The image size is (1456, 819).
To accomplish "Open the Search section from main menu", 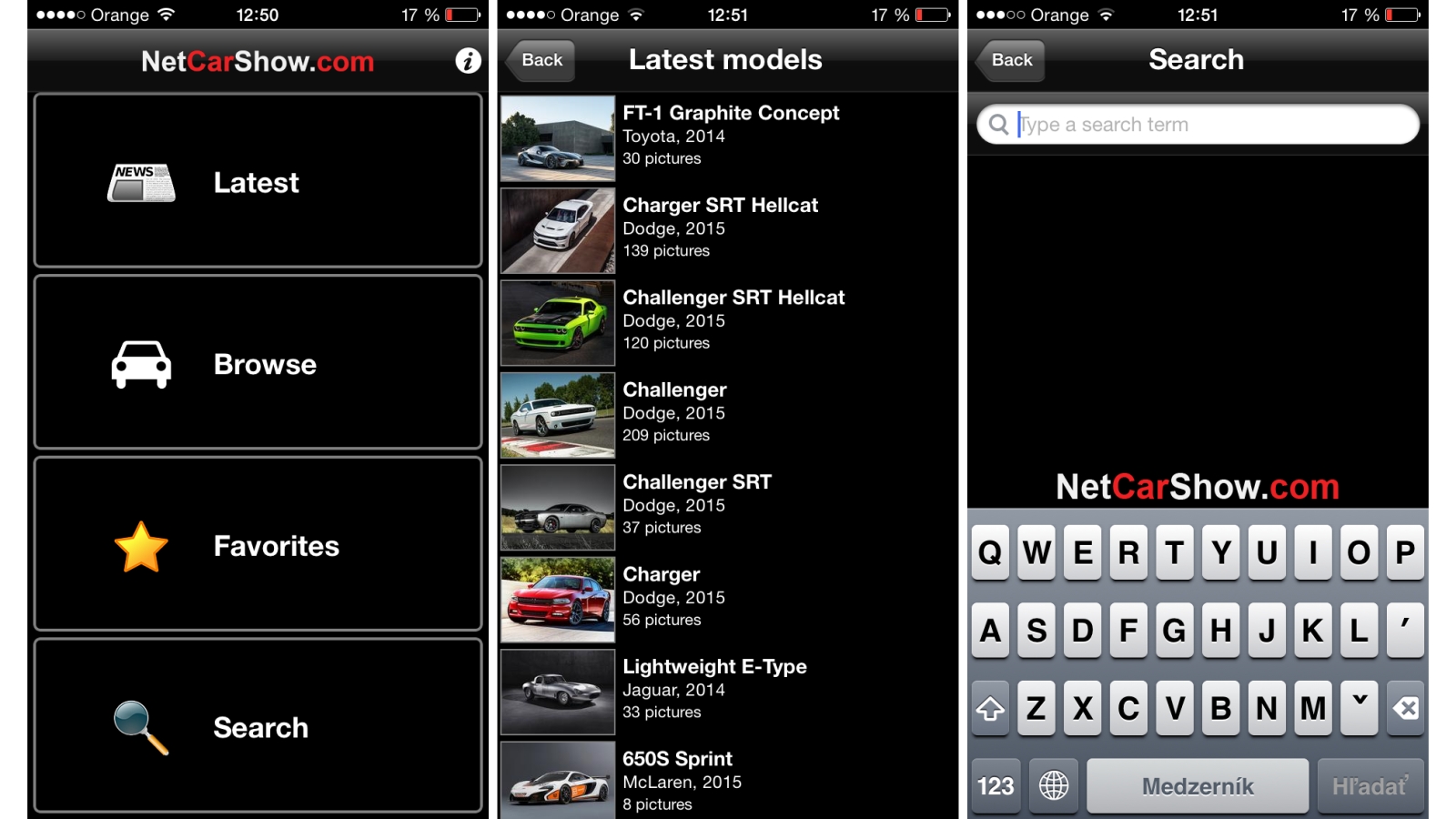I will [258, 725].
